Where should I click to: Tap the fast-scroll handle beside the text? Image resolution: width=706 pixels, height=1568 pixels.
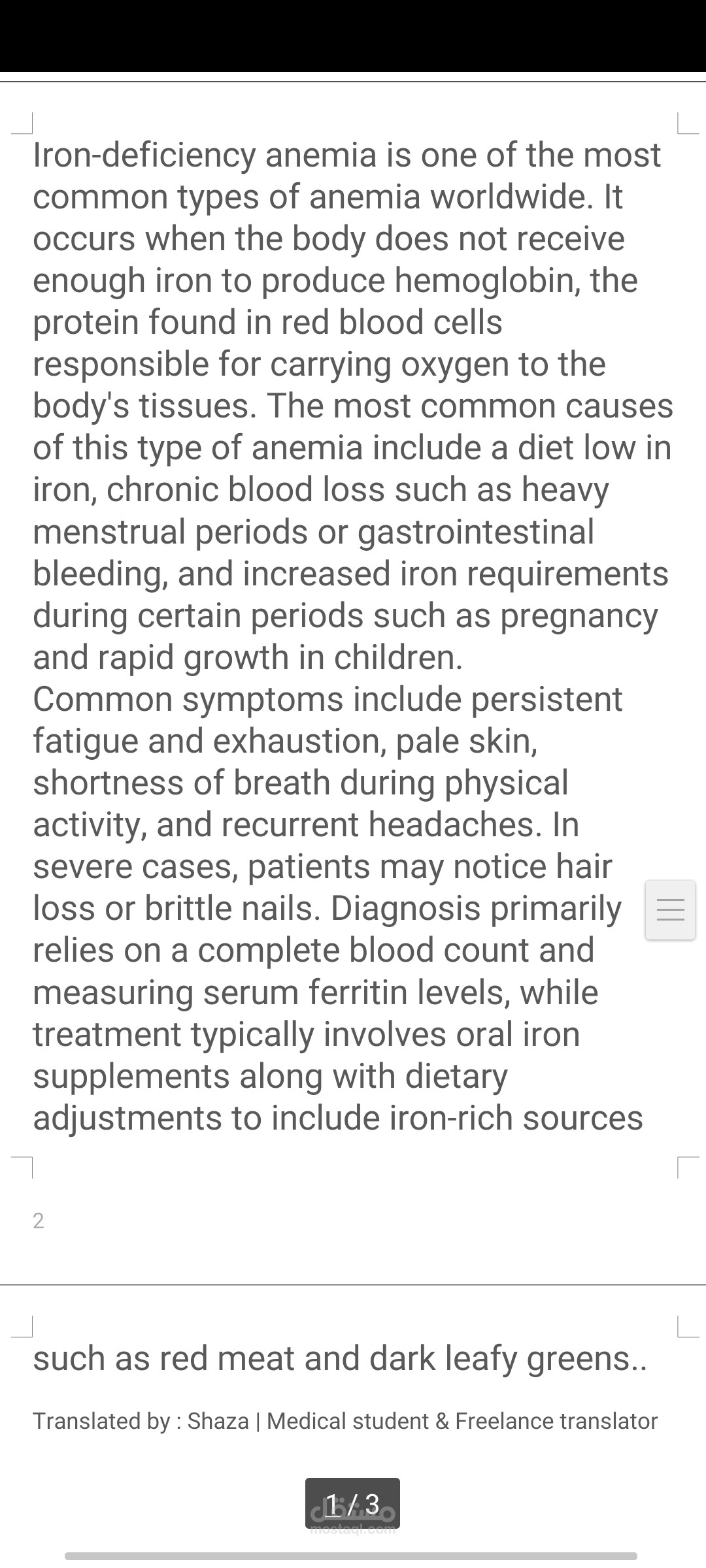(670, 909)
